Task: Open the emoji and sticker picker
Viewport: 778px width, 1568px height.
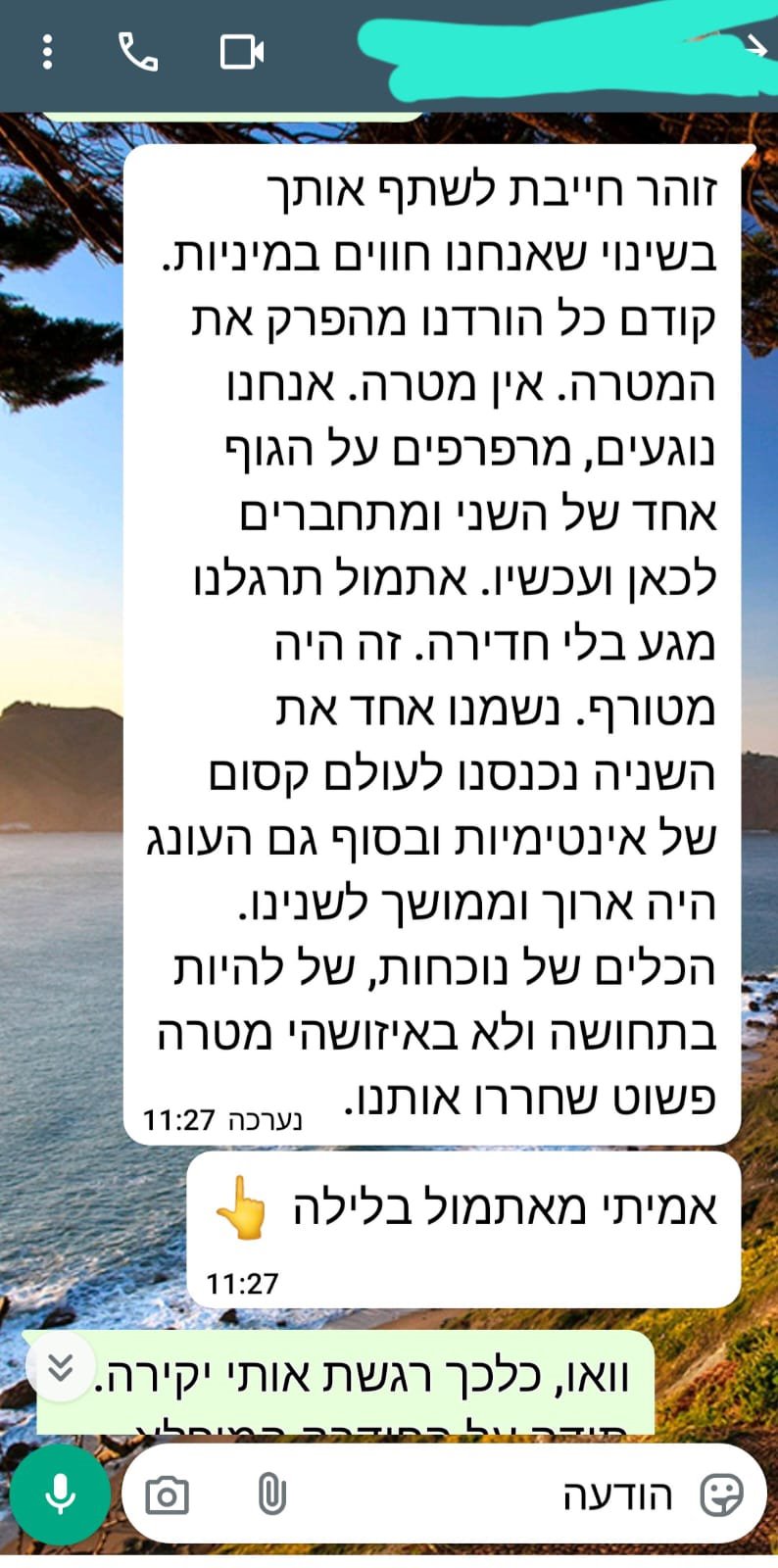Action: [x=721, y=1495]
